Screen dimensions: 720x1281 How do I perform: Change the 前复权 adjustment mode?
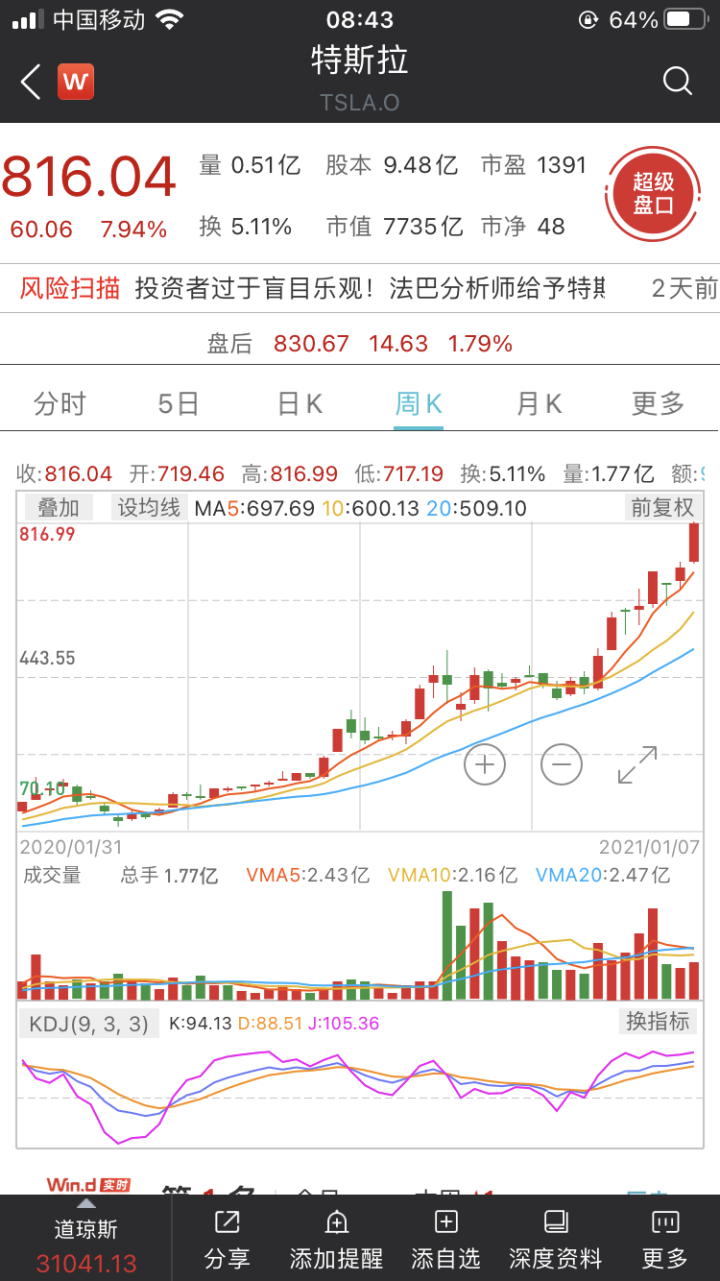tap(661, 507)
